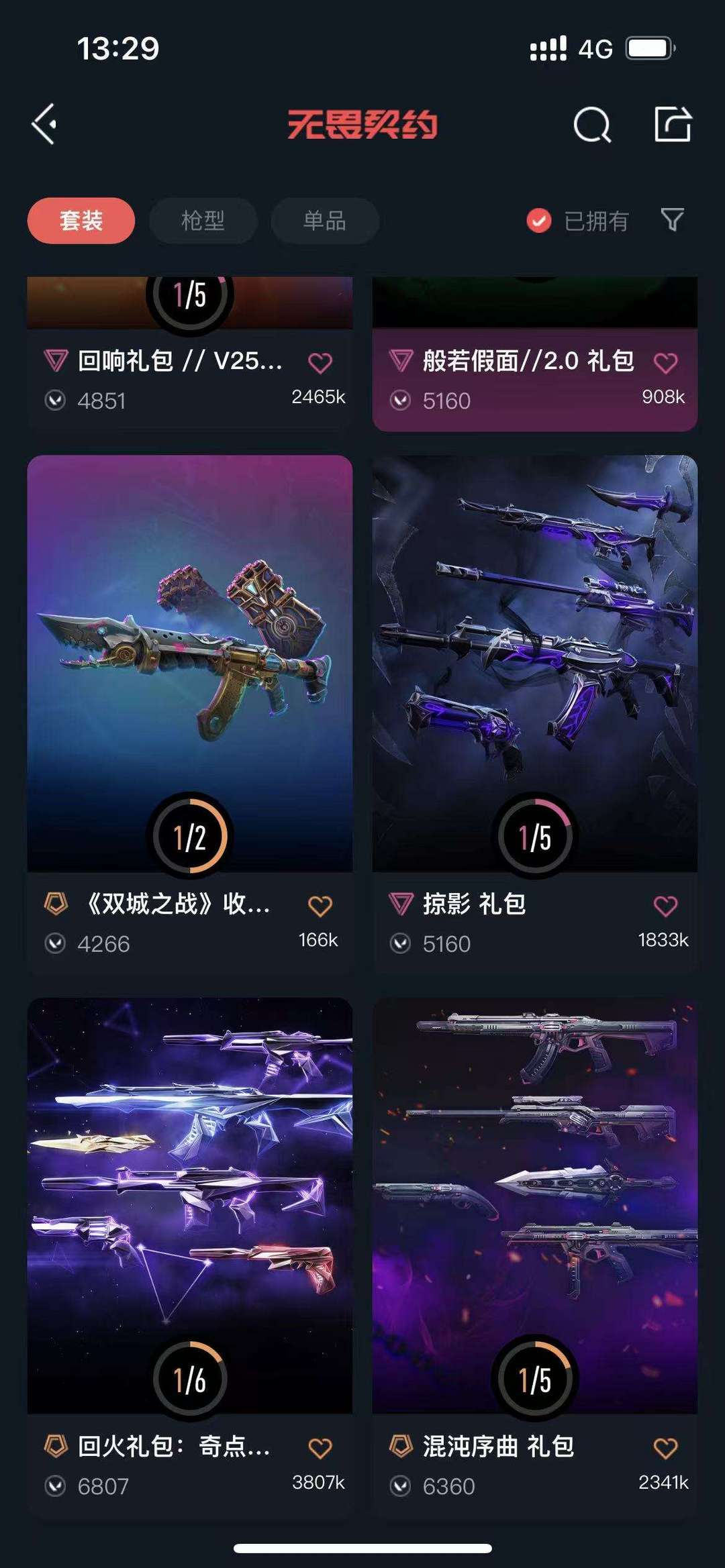Go back using the top-left arrow

[44, 124]
